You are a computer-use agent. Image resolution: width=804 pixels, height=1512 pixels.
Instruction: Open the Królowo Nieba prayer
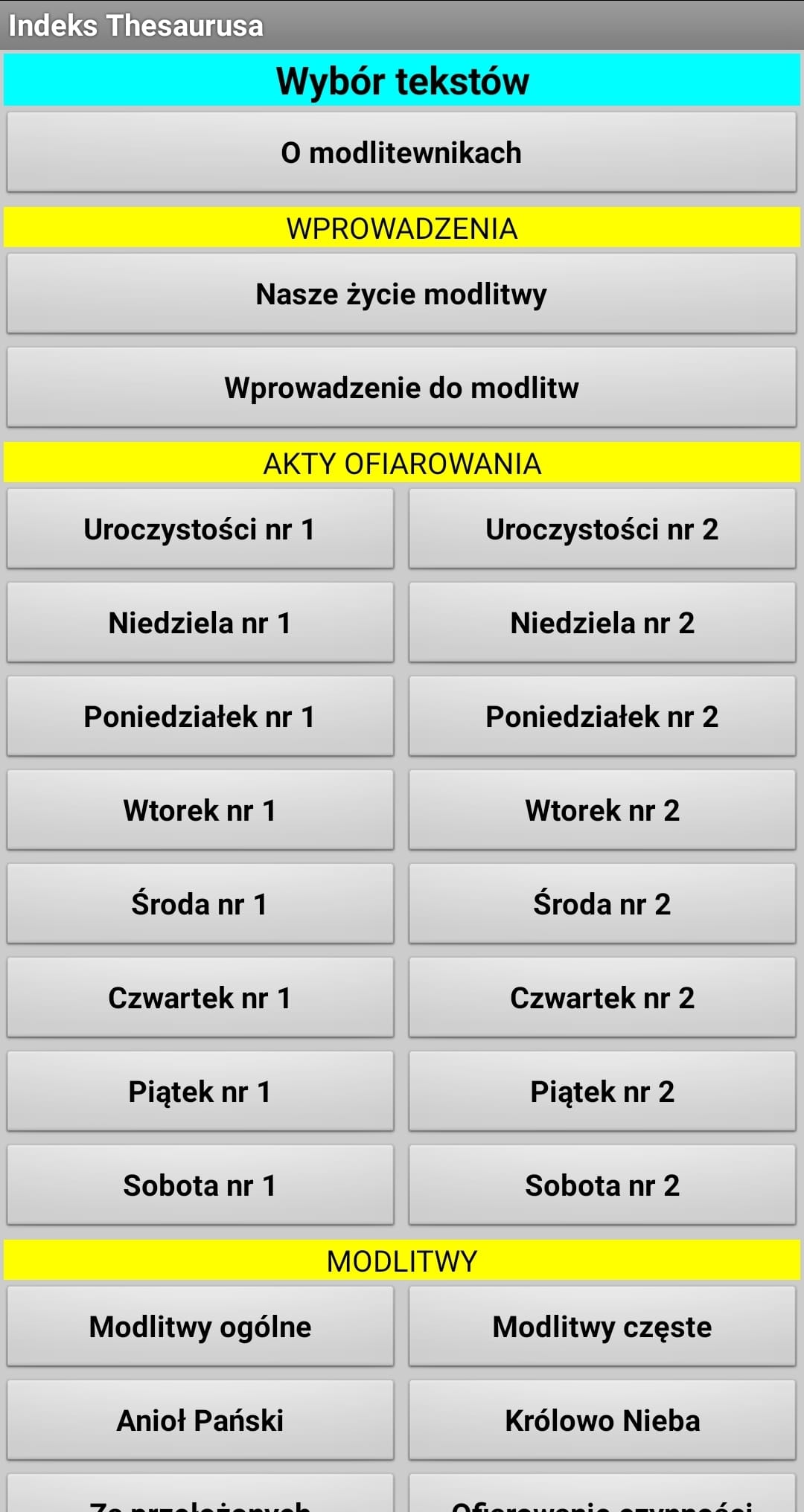(602, 1420)
